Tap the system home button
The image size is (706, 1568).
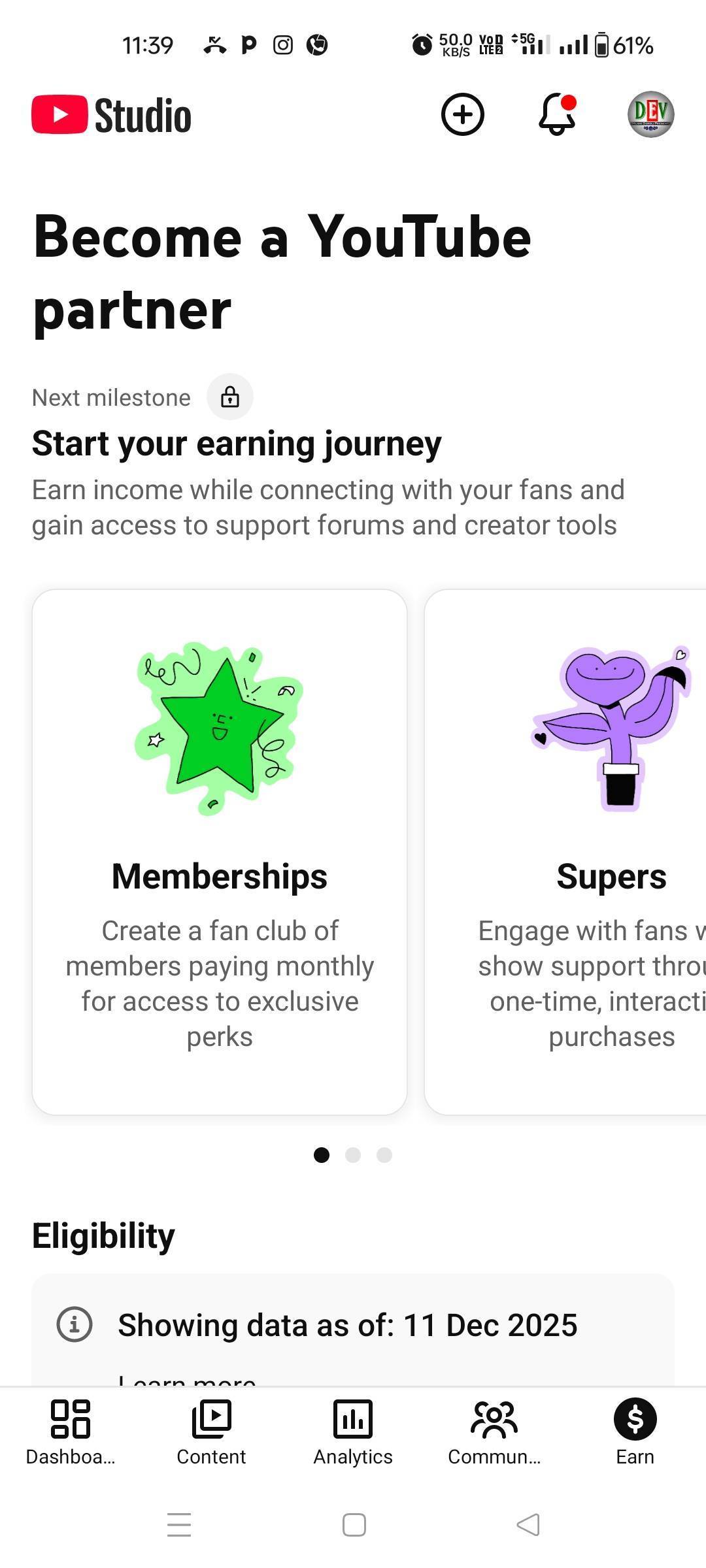tap(354, 1525)
